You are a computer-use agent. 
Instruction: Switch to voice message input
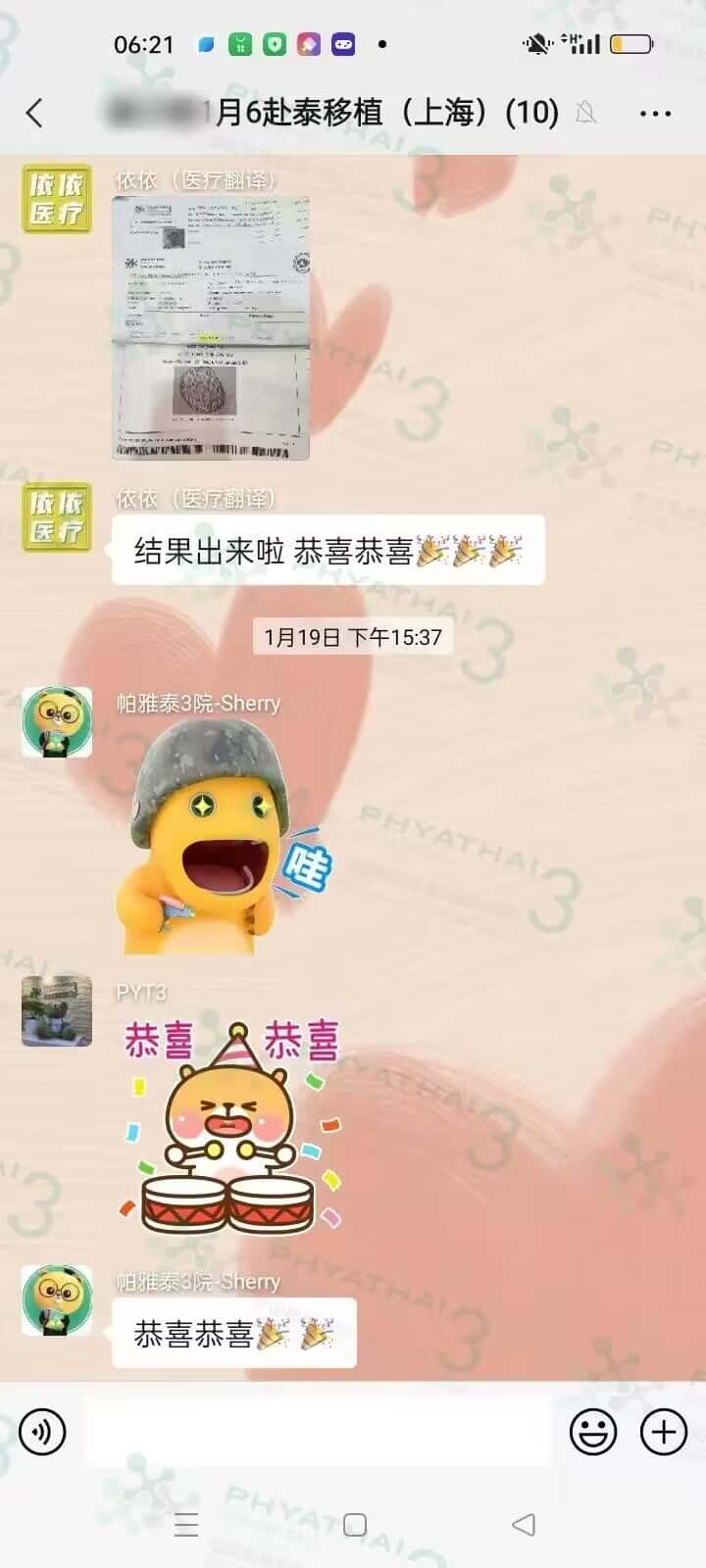[42, 1432]
